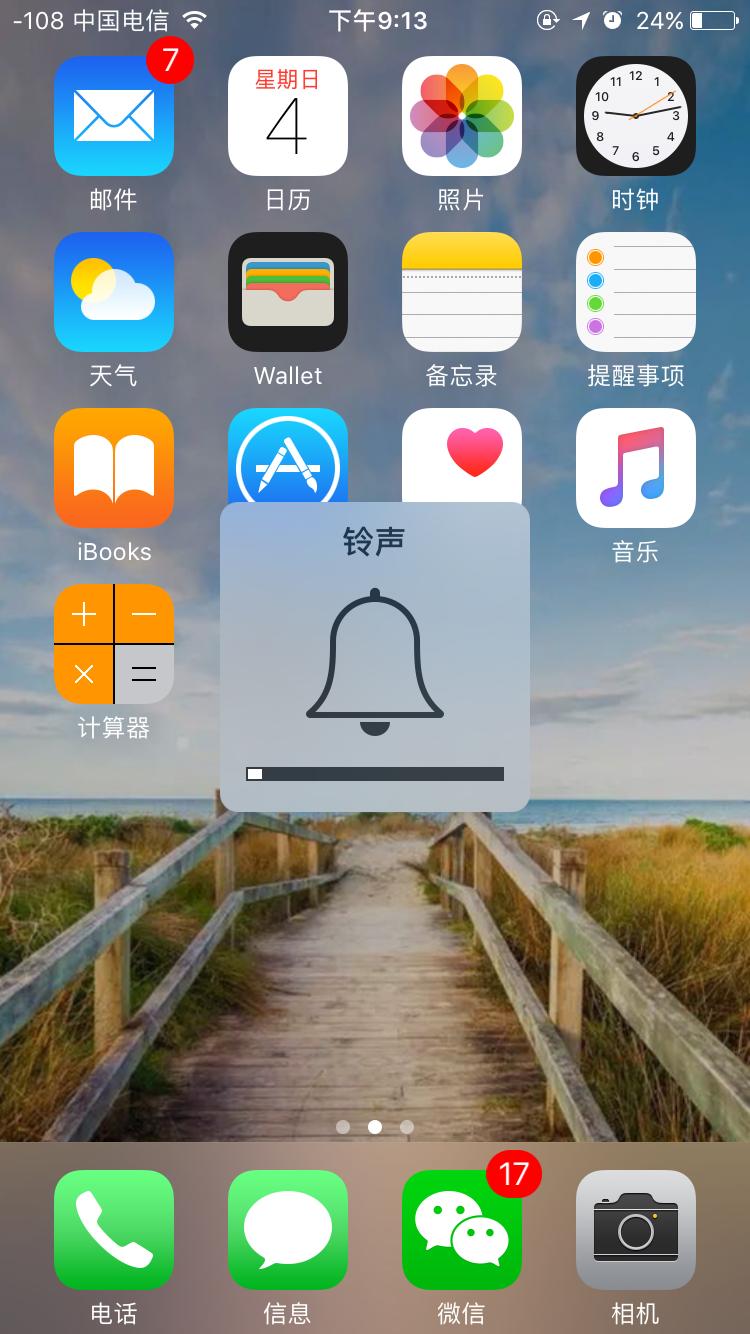Launch the Camera from the dock
Screen dimensions: 750x1334
(636, 1231)
